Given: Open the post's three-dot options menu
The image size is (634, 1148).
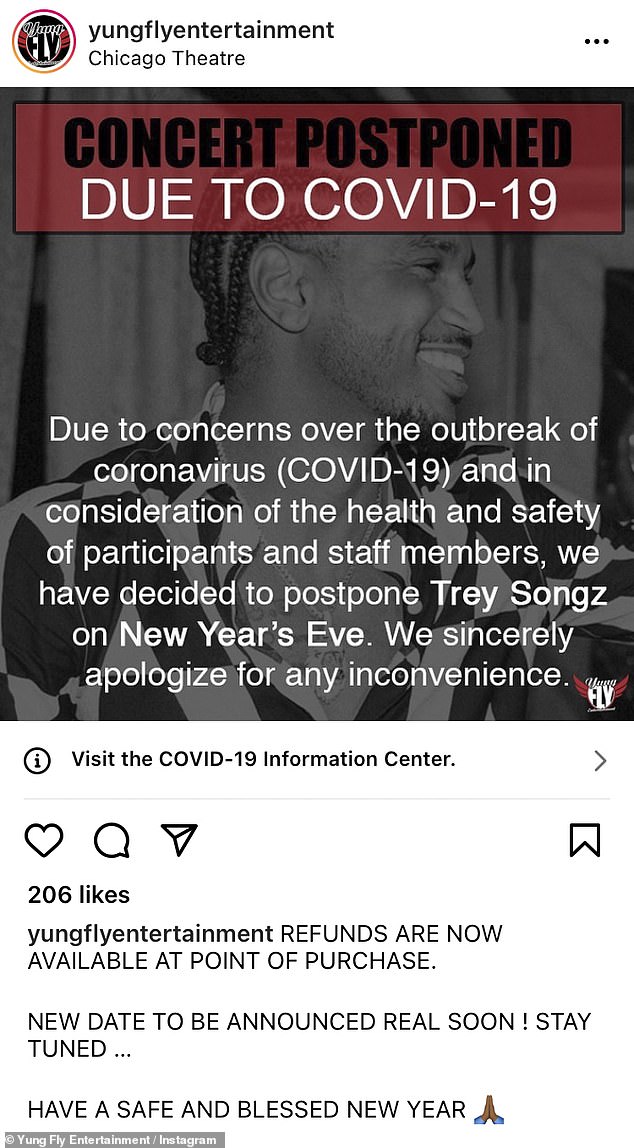Looking at the screenshot, I should click(x=596, y=42).
